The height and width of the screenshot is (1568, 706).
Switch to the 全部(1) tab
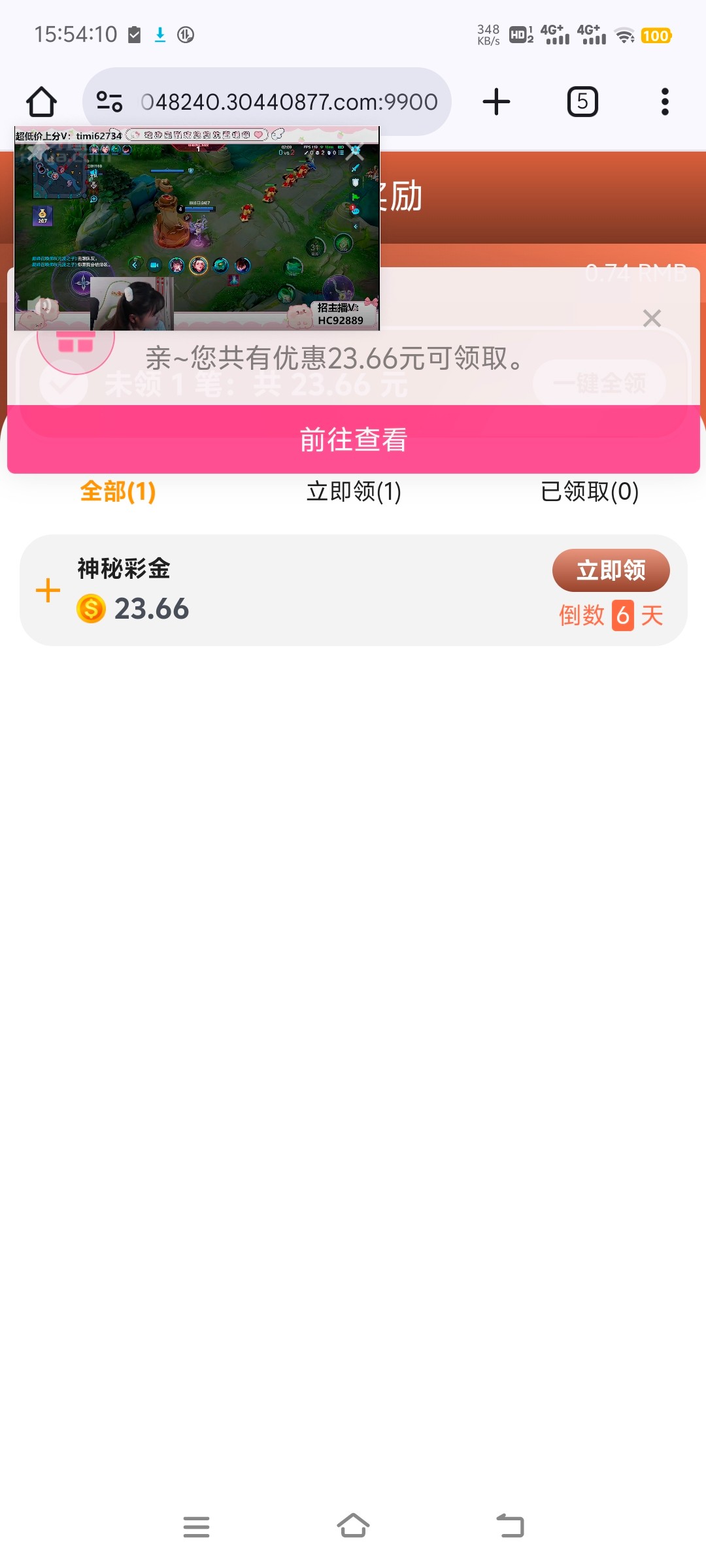pyautogui.click(x=118, y=491)
